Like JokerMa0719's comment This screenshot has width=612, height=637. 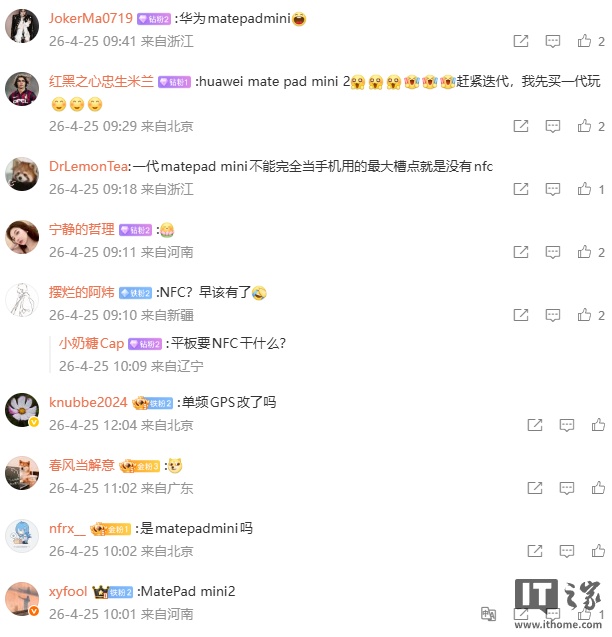[584, 42]
